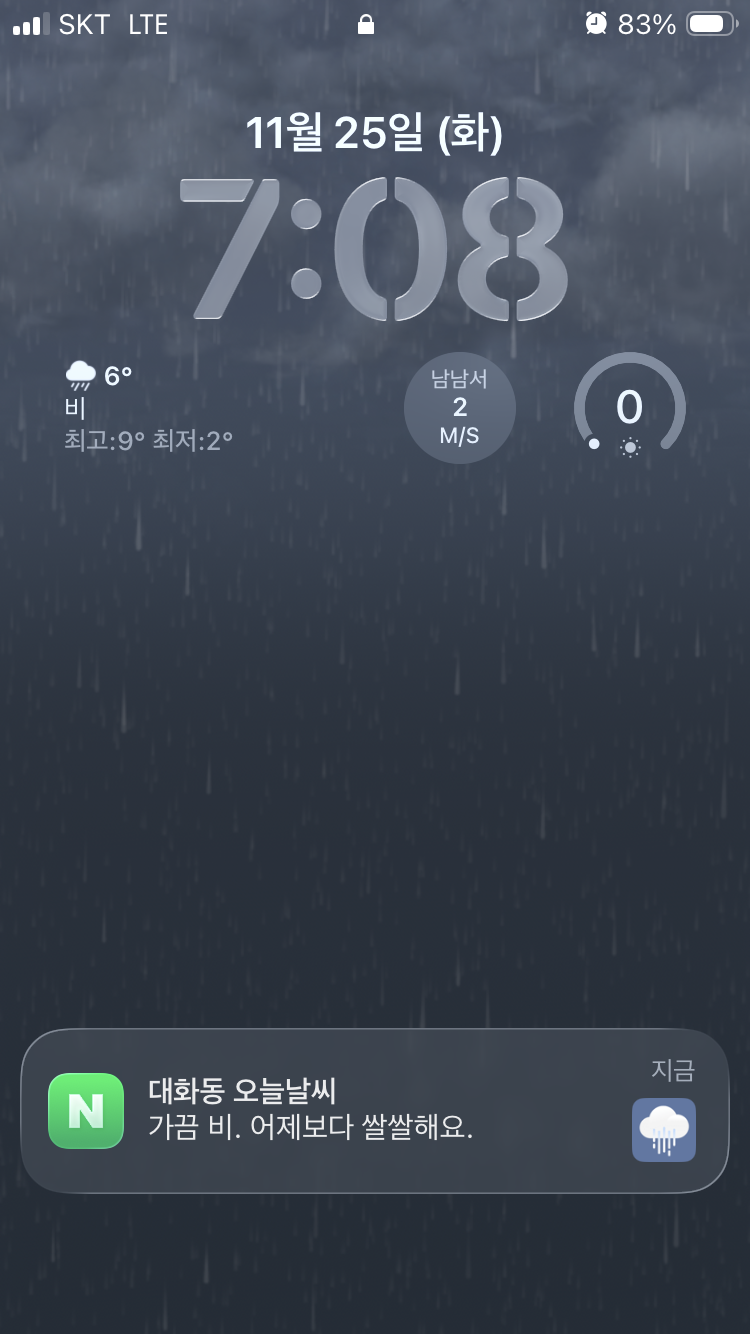Open the 대화동 오늘날씨 Naver notification

coord(374,1111)
